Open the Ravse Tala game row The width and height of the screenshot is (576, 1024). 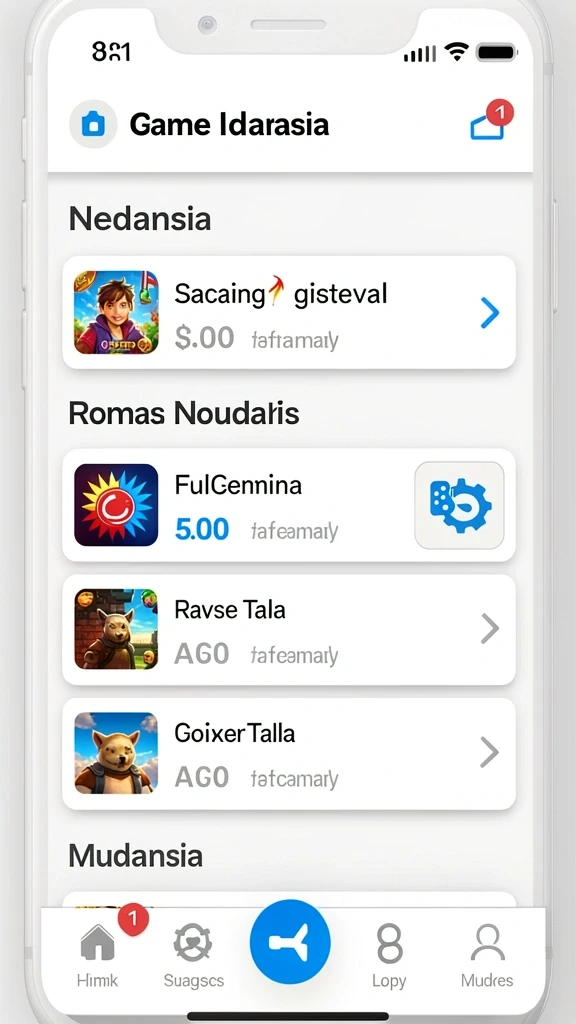(289, 630)
